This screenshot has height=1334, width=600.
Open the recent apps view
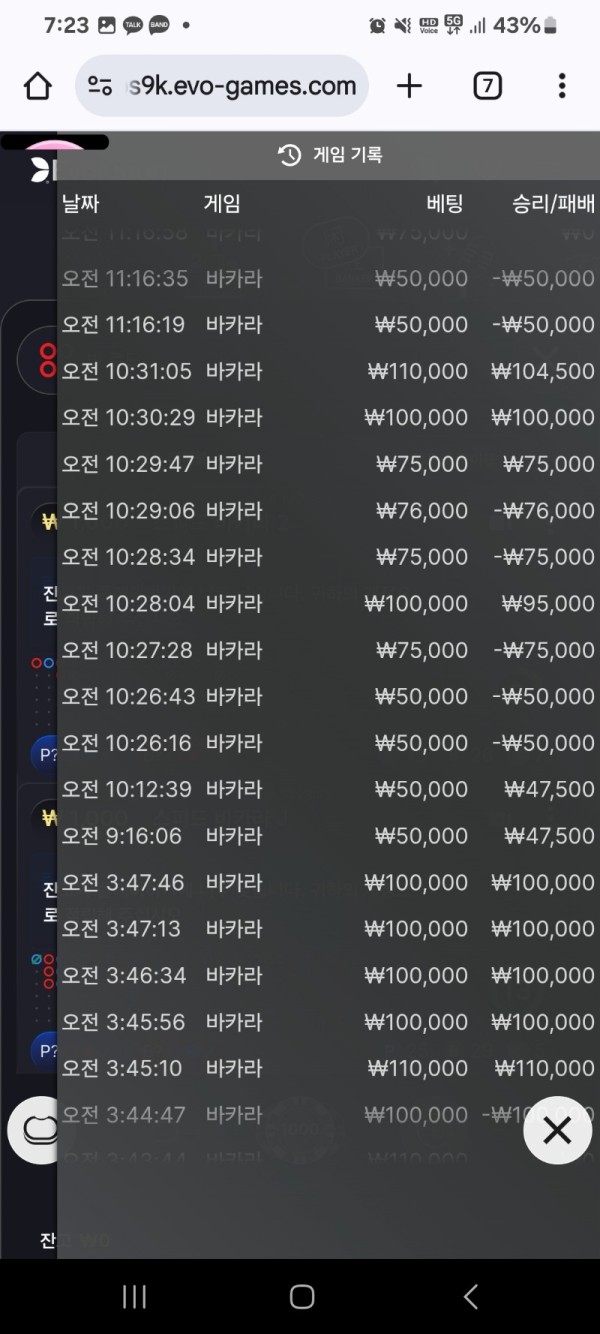click(x=134, y=1297)
